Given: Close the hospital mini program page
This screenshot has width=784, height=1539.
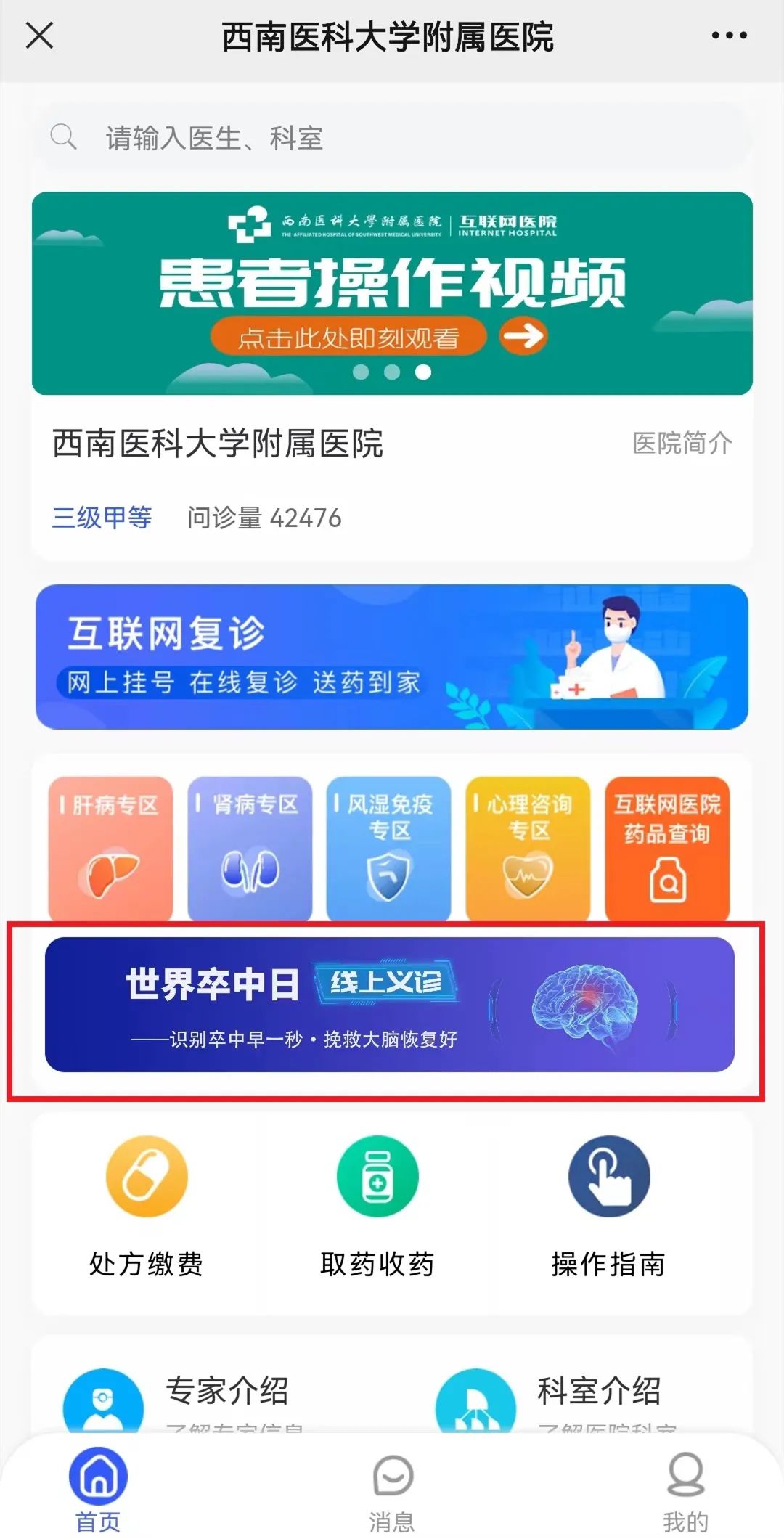Looking at the screenshot, I should 40,36.
